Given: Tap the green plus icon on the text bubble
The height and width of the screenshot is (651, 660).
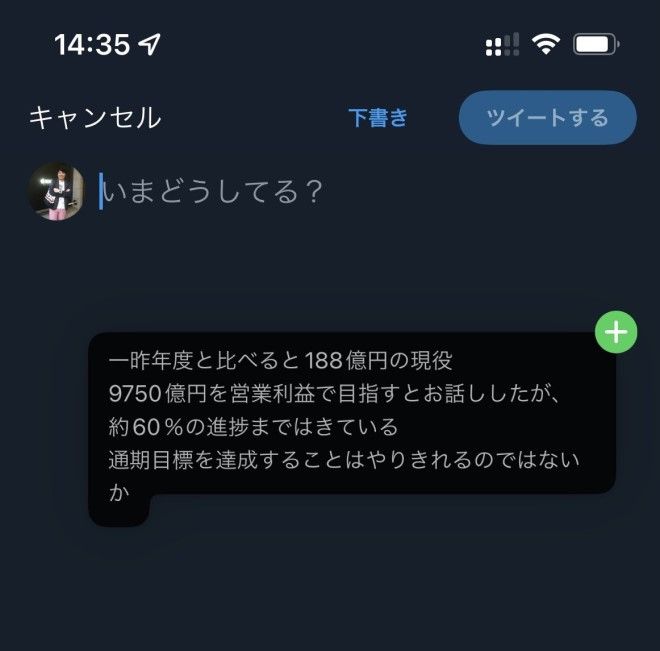Looking at the screenshot, I should coord(616,333).
